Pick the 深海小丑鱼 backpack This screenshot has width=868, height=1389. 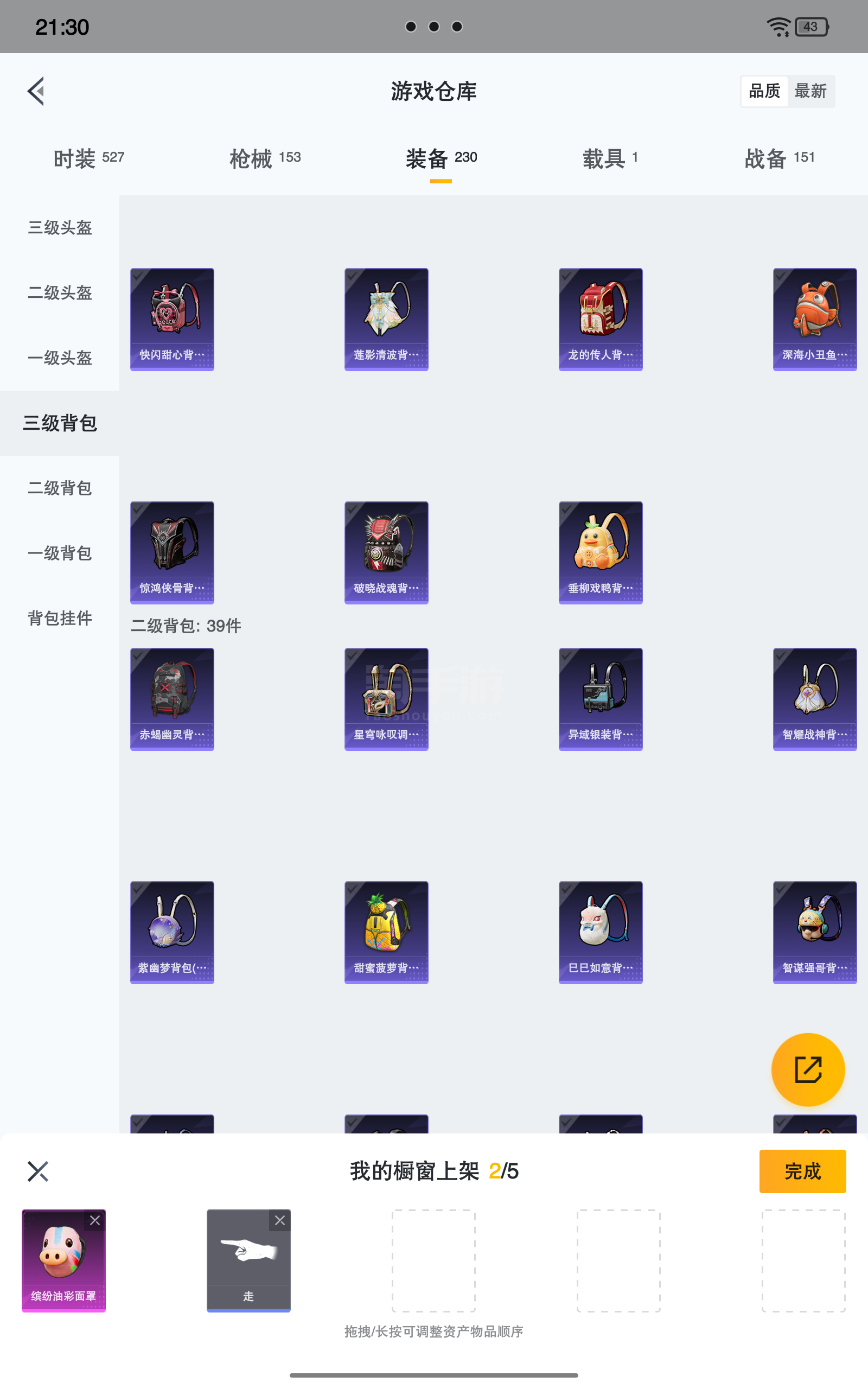click(815, 319)
